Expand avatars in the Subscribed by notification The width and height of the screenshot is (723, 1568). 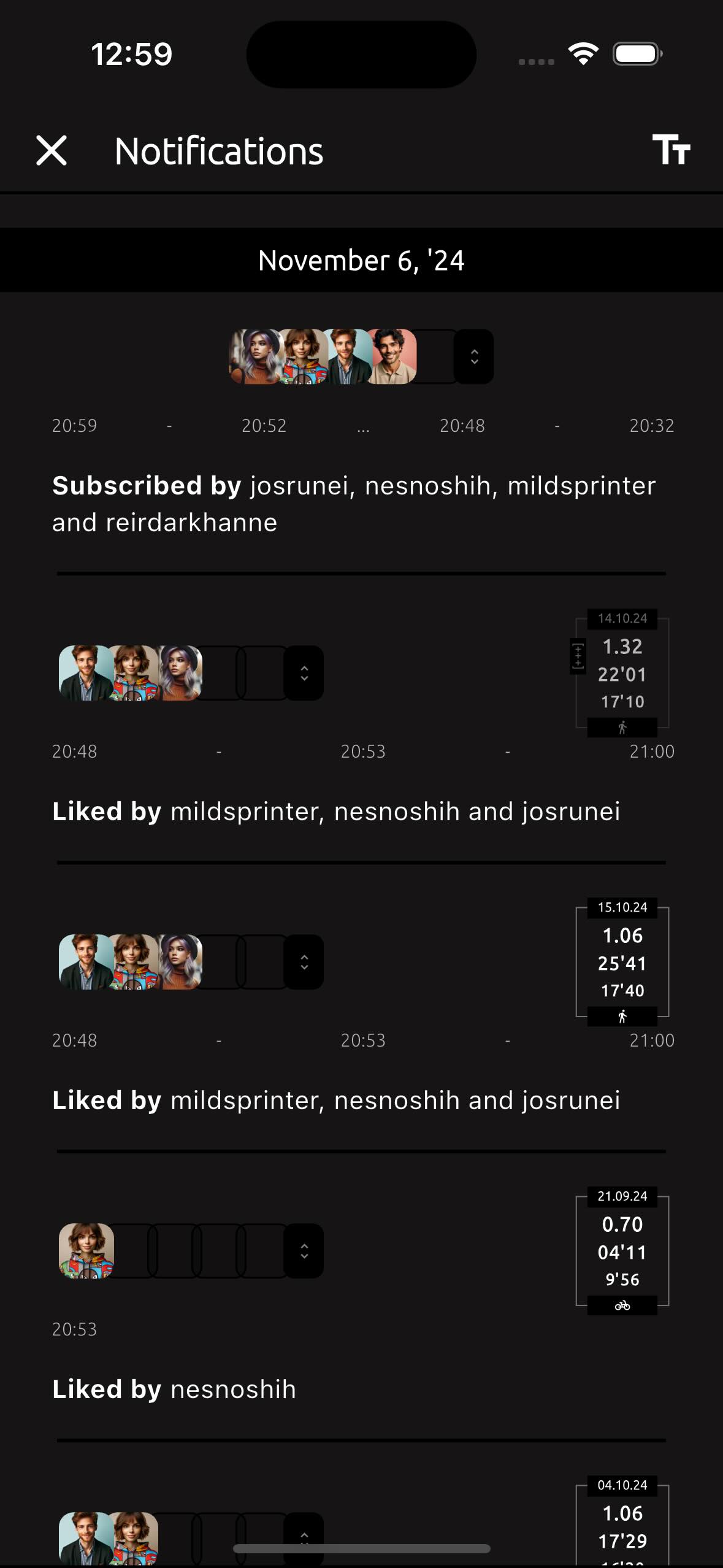pyautogui.click(x=474, y=356)
